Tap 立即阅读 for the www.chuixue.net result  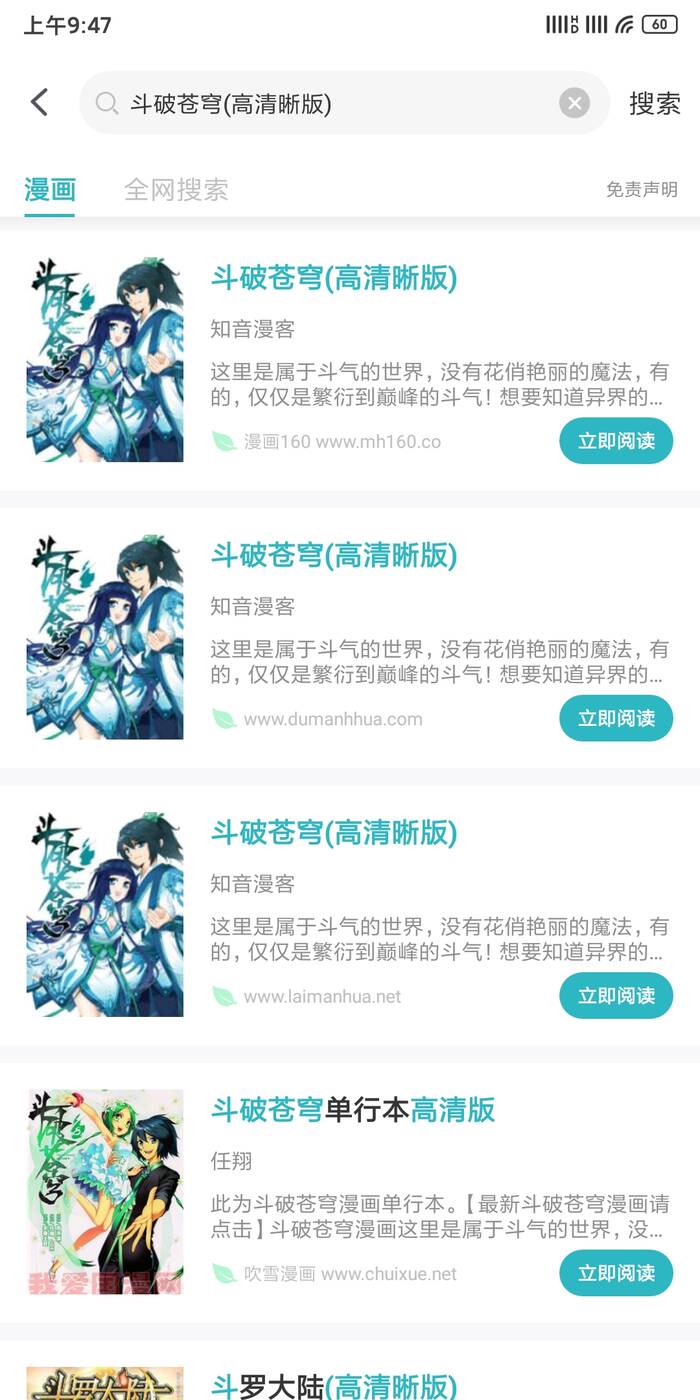pyautogui.click(x=615, y=1273)
